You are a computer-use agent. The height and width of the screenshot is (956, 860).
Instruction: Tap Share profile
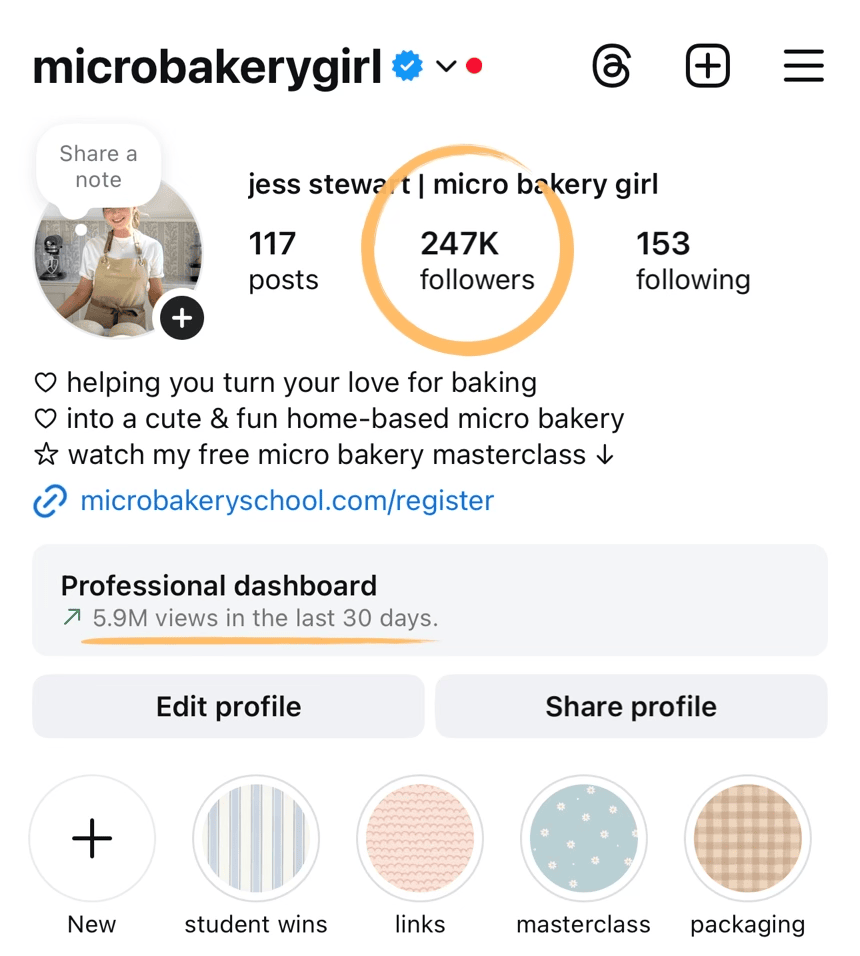tap(630, 706)
